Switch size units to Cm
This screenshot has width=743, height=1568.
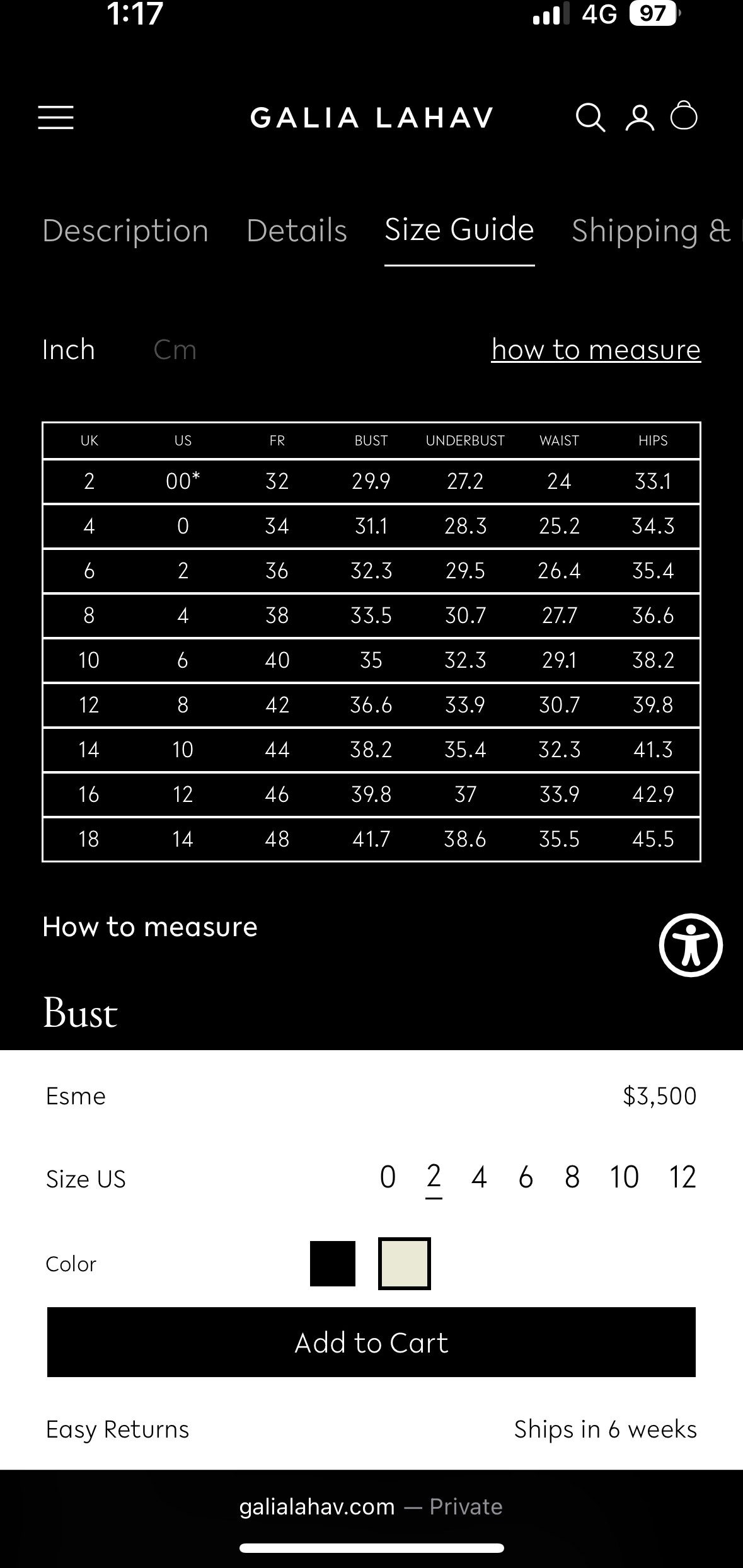[175, 350]
